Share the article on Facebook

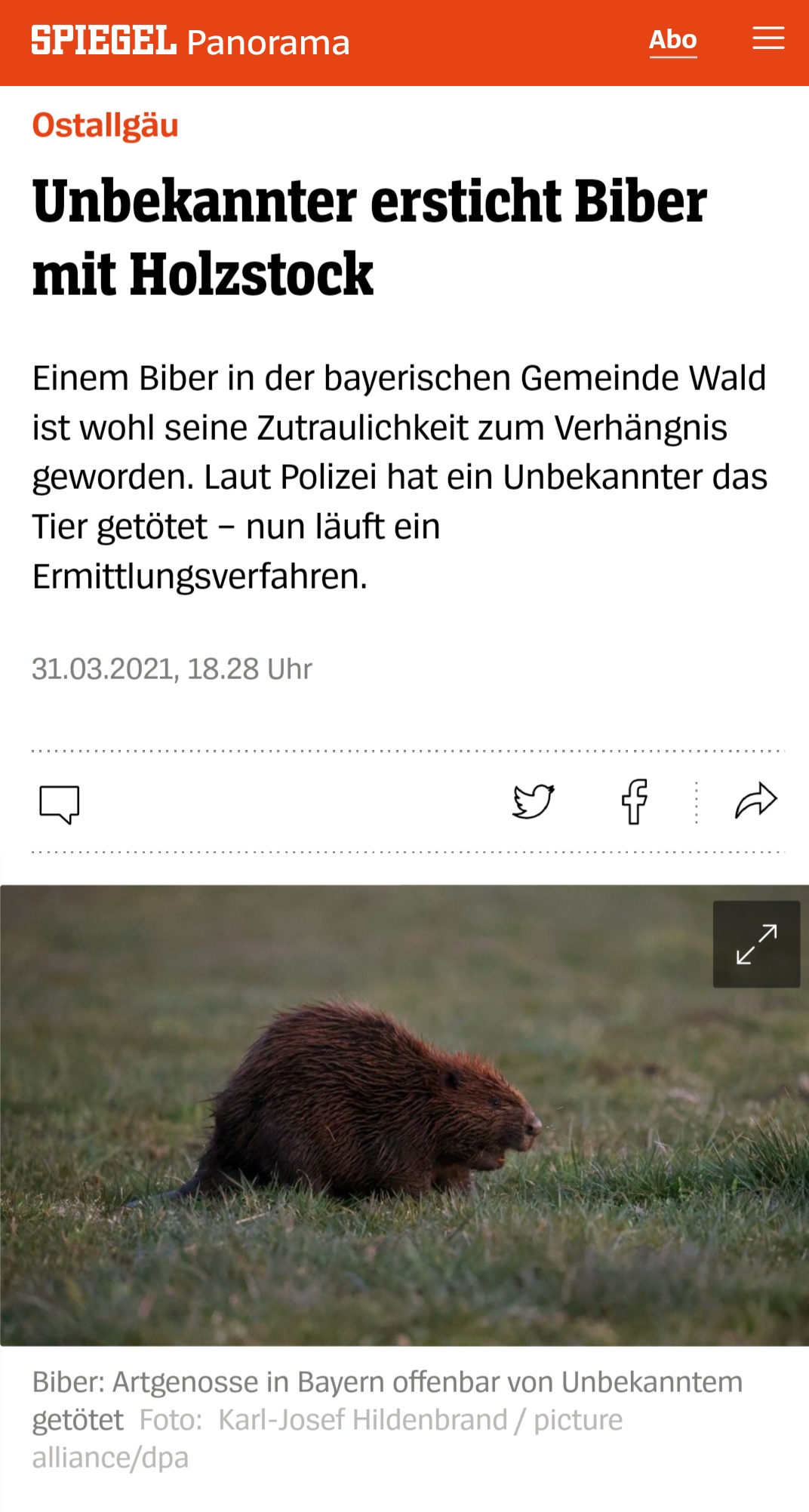pos(635,801)
